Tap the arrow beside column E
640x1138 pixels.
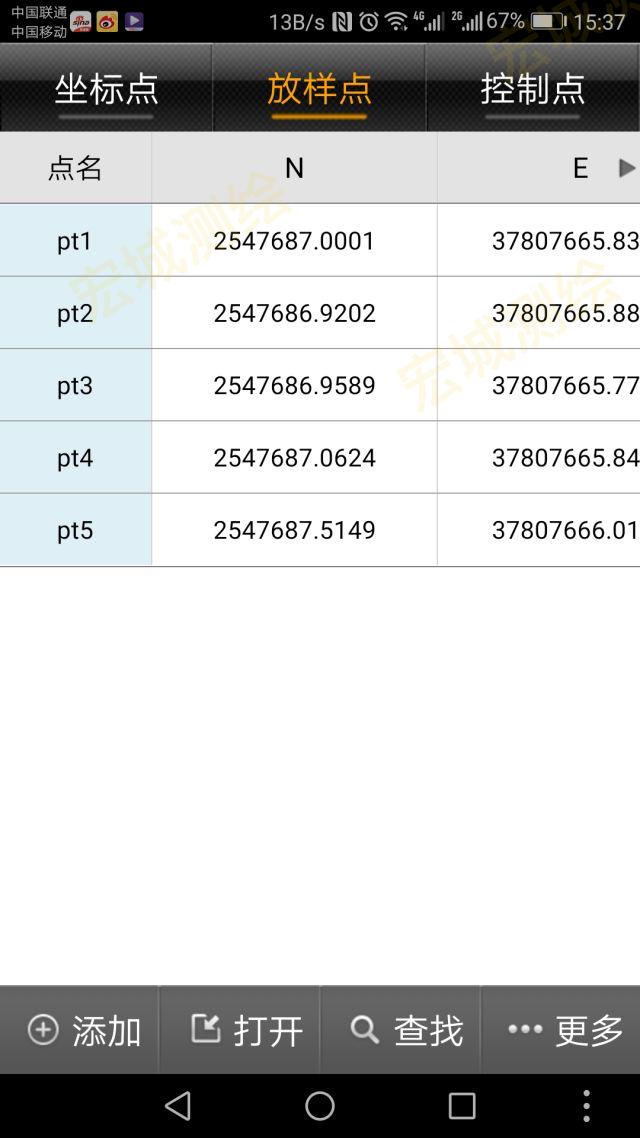pyautogui.click(x=627, y=168)
